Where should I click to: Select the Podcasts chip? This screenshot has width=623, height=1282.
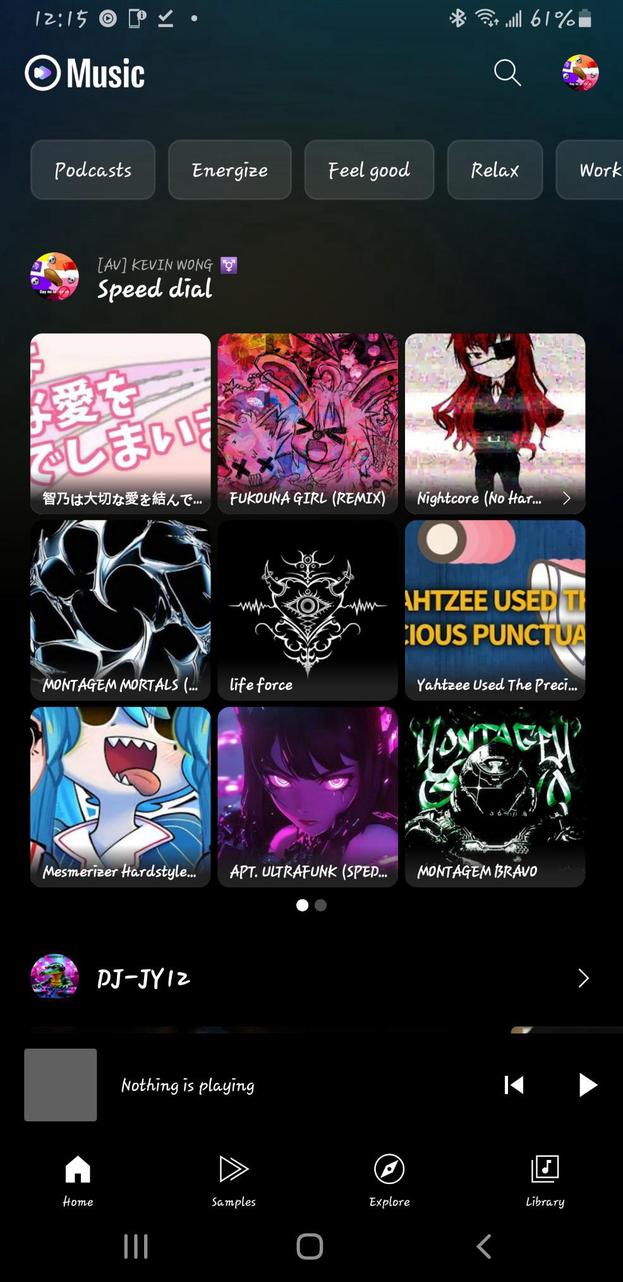click(x=93, y=170)
